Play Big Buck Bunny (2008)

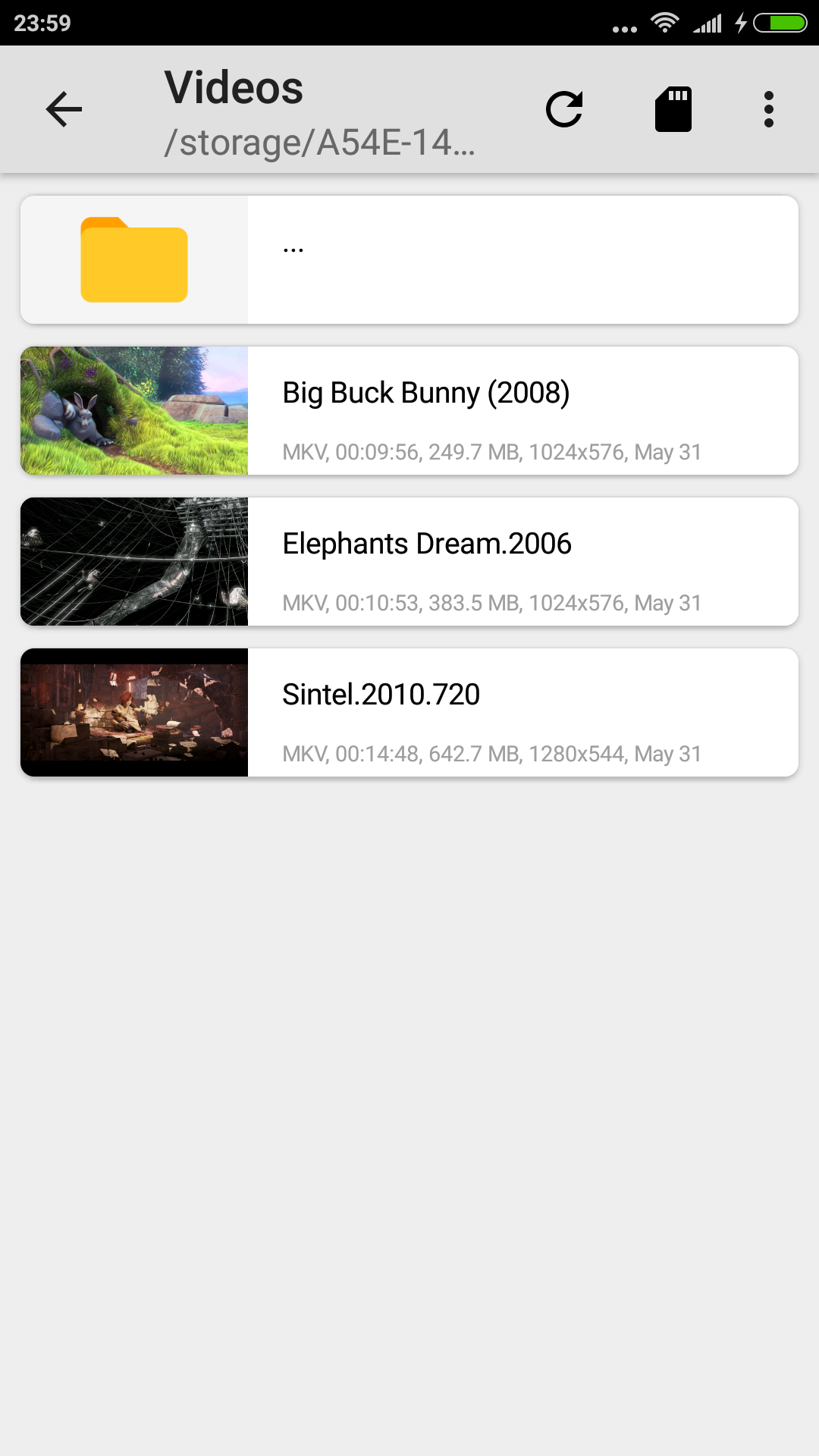425,393
